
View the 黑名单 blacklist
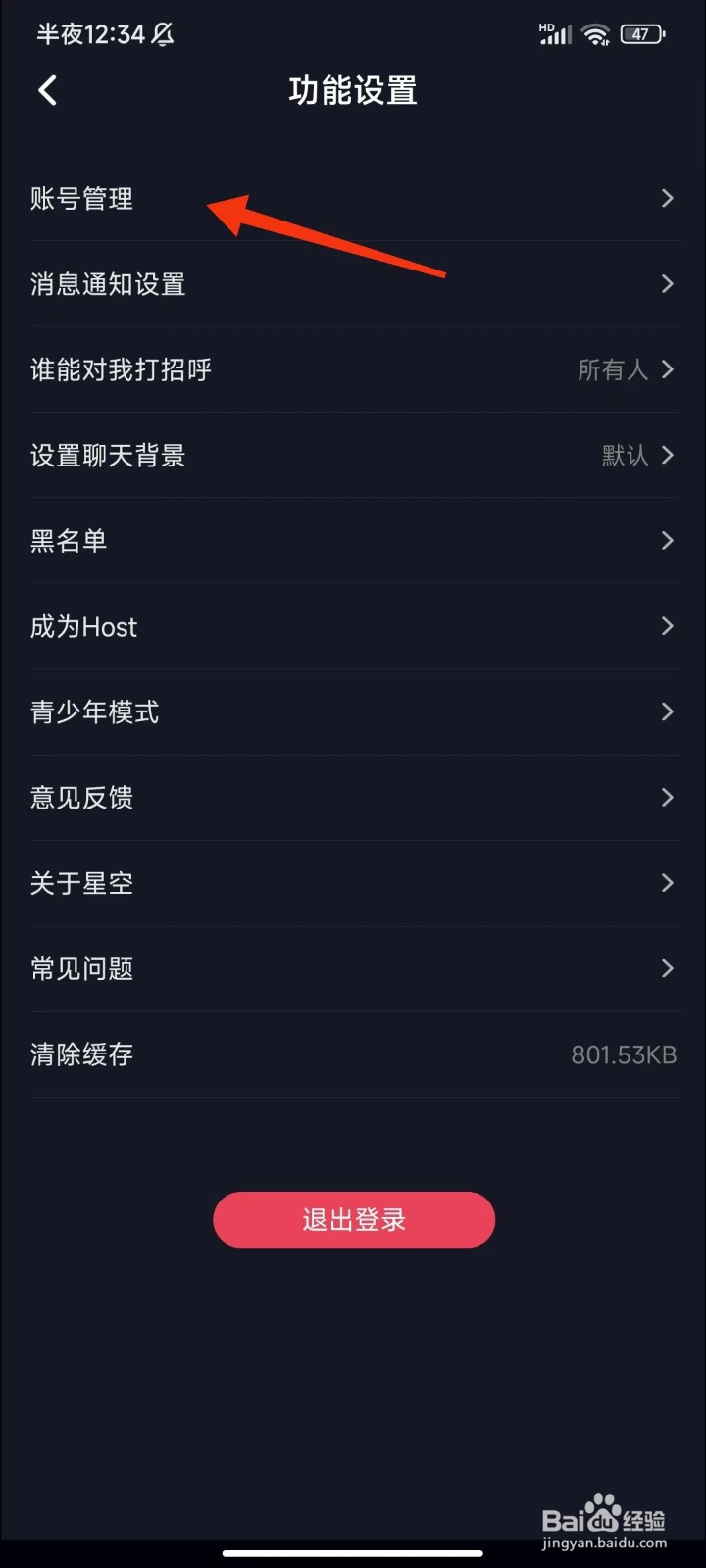353,541
